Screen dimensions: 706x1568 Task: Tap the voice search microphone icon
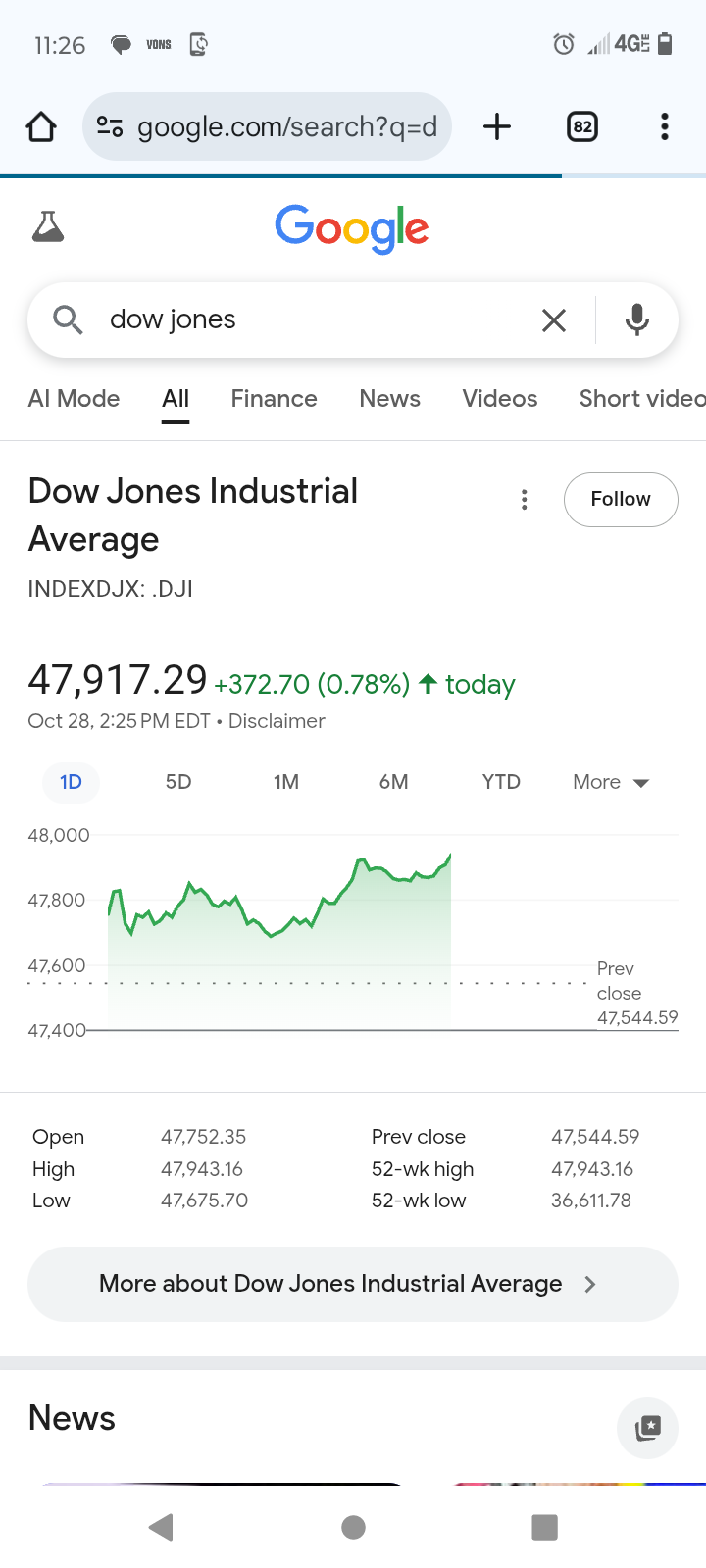pos(637,319)
